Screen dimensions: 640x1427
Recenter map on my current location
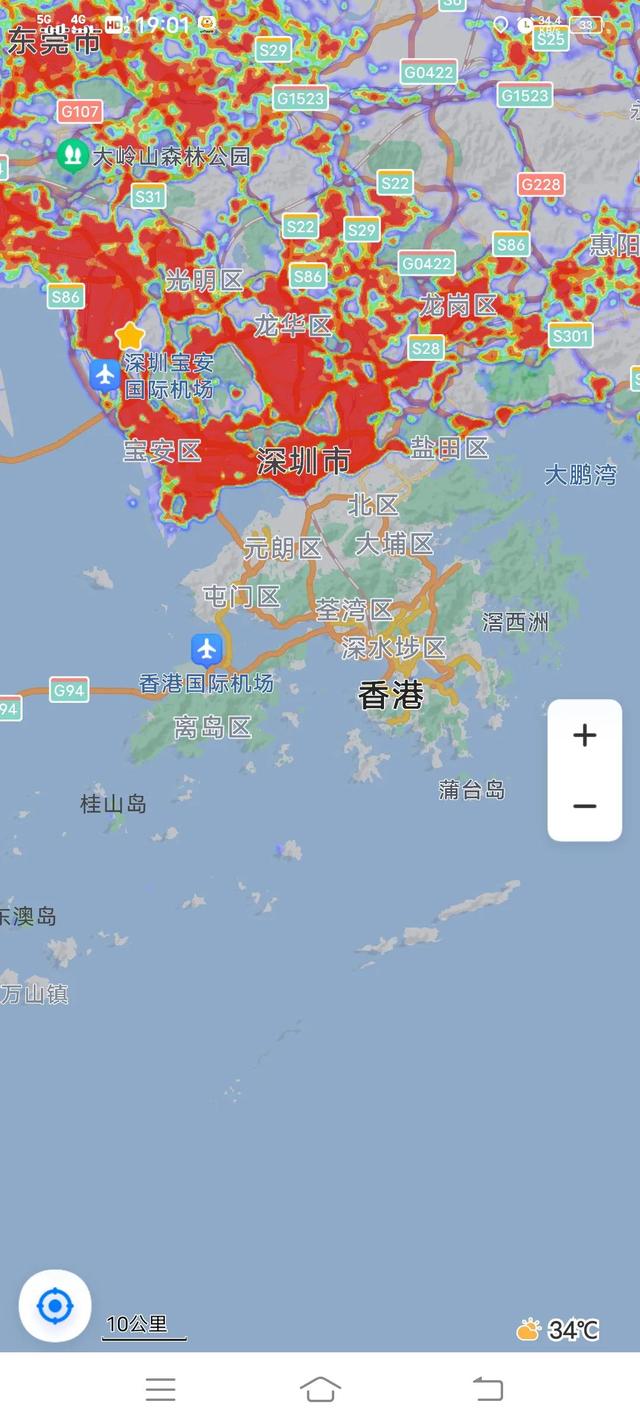(55, 1305)
